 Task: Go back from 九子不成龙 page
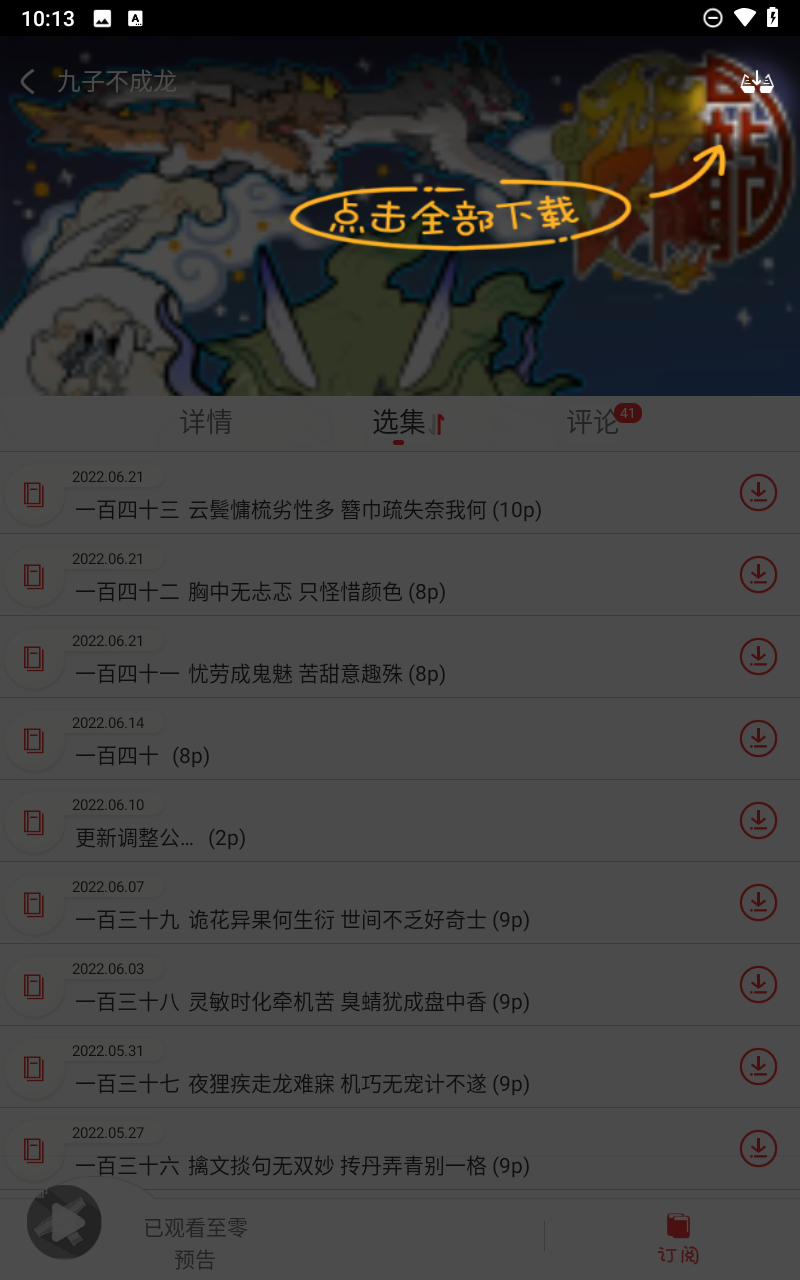pos(27,81)
